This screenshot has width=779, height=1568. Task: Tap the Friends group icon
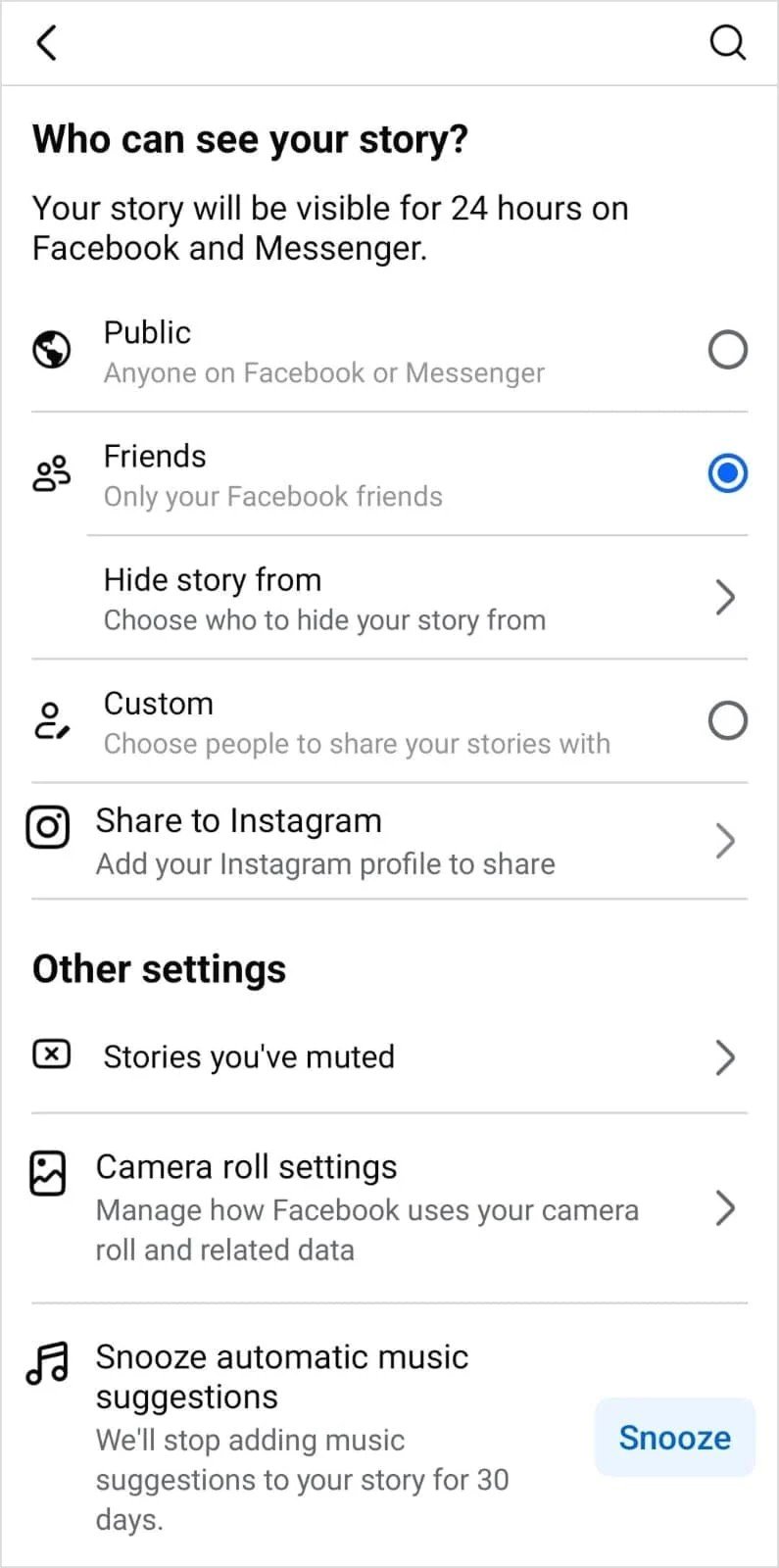51,473
